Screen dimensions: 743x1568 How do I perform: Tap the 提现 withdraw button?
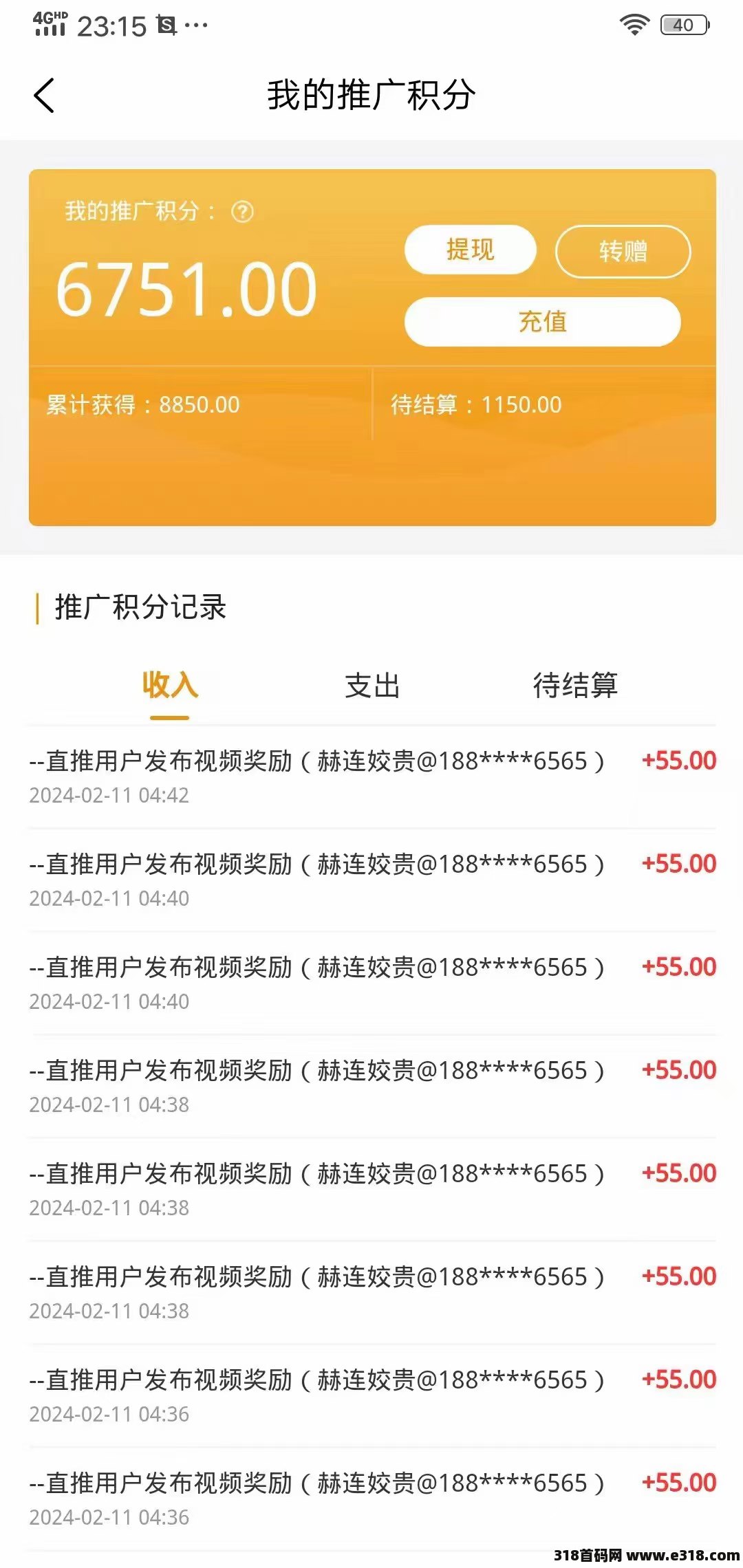point(470,250)
